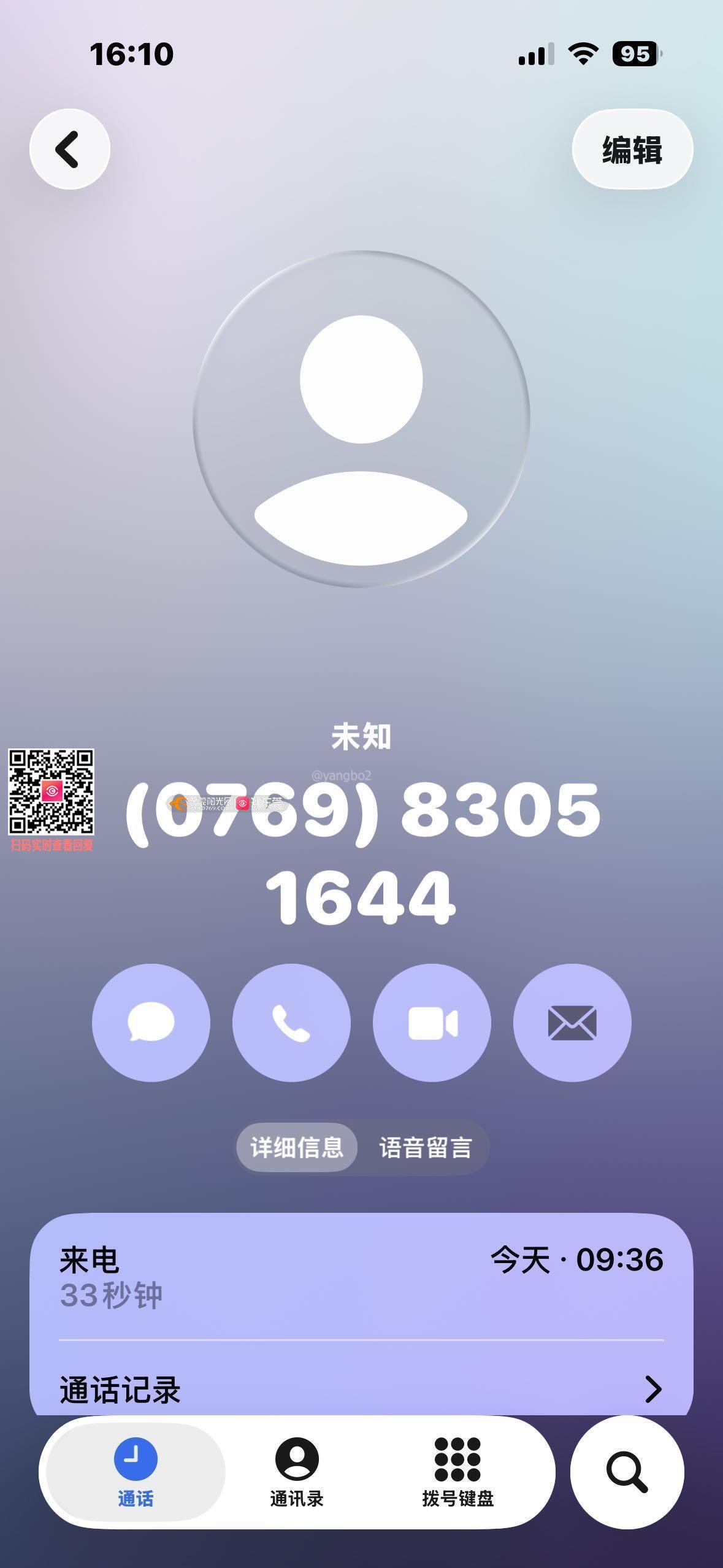Send a message to this number
The height and width of the screenshot is (1568, 723).
(x=151, y=1023)
